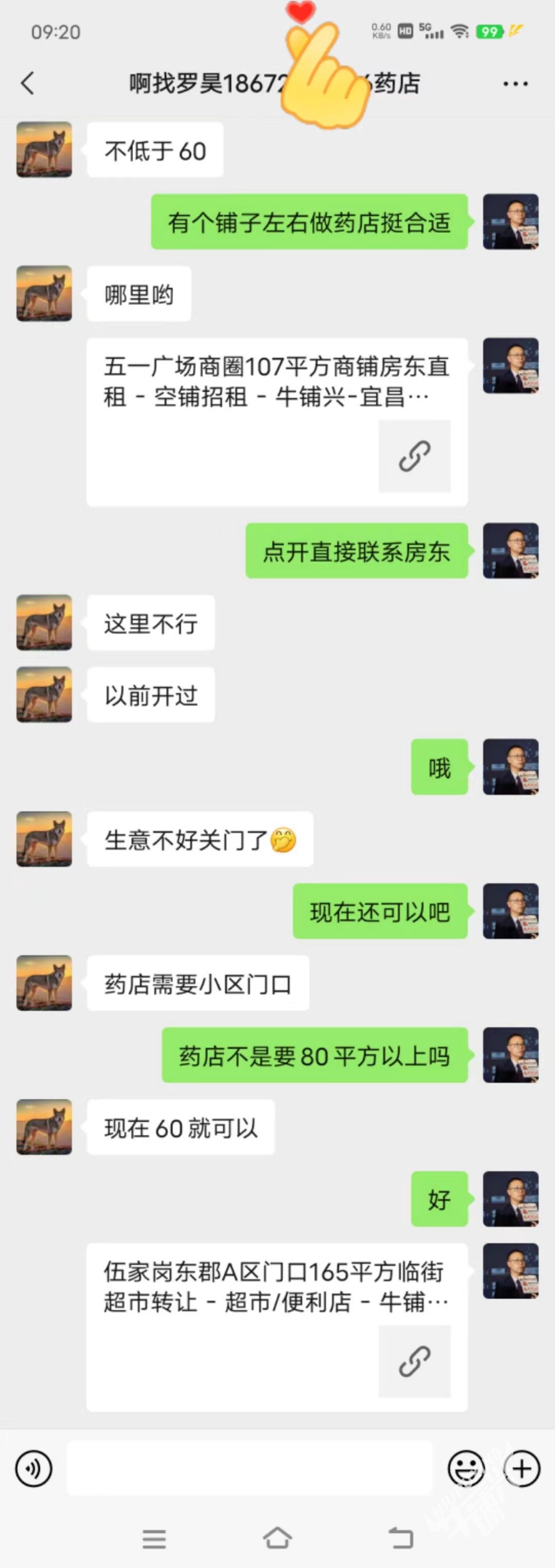
Task: Tap the message text field
Action: pos(250,1468)
